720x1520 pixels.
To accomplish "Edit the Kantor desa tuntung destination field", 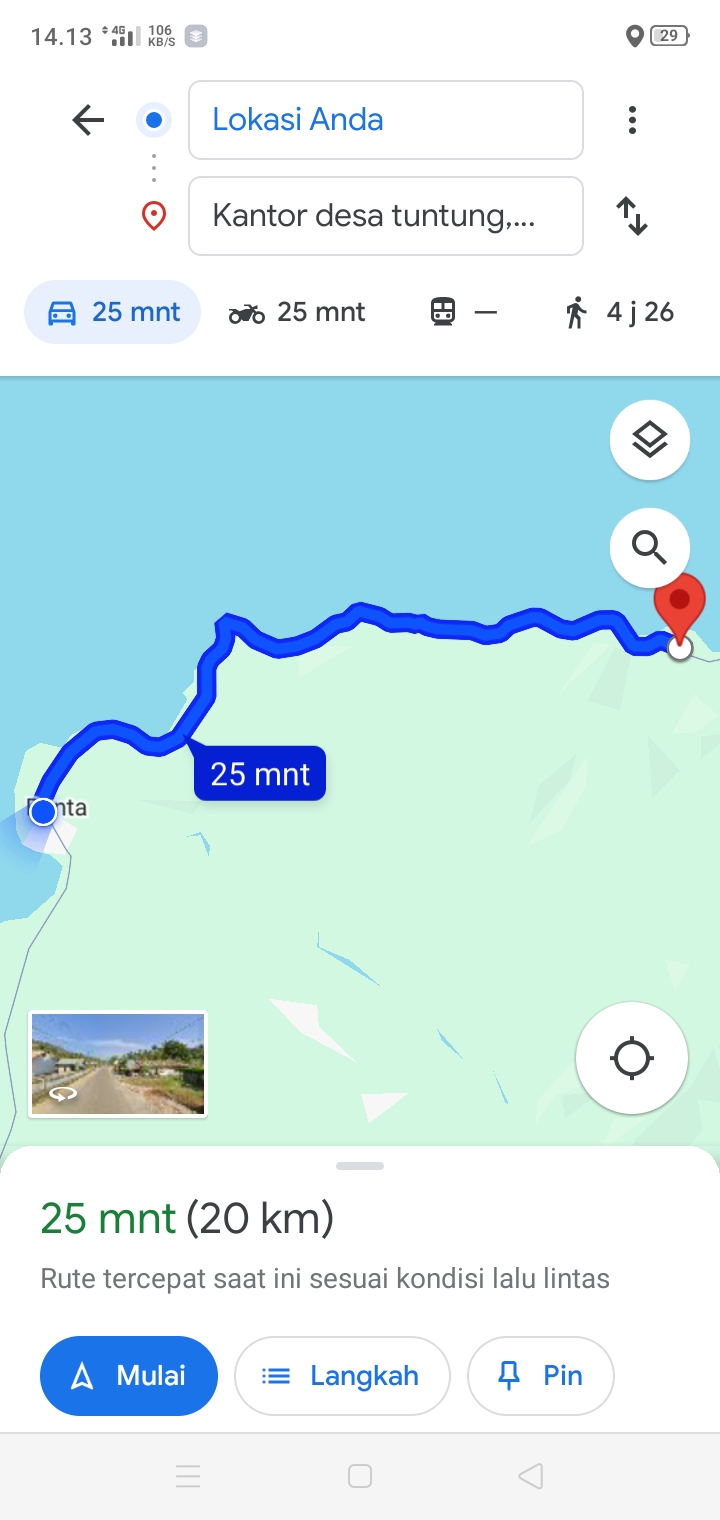I will point(386,216).
